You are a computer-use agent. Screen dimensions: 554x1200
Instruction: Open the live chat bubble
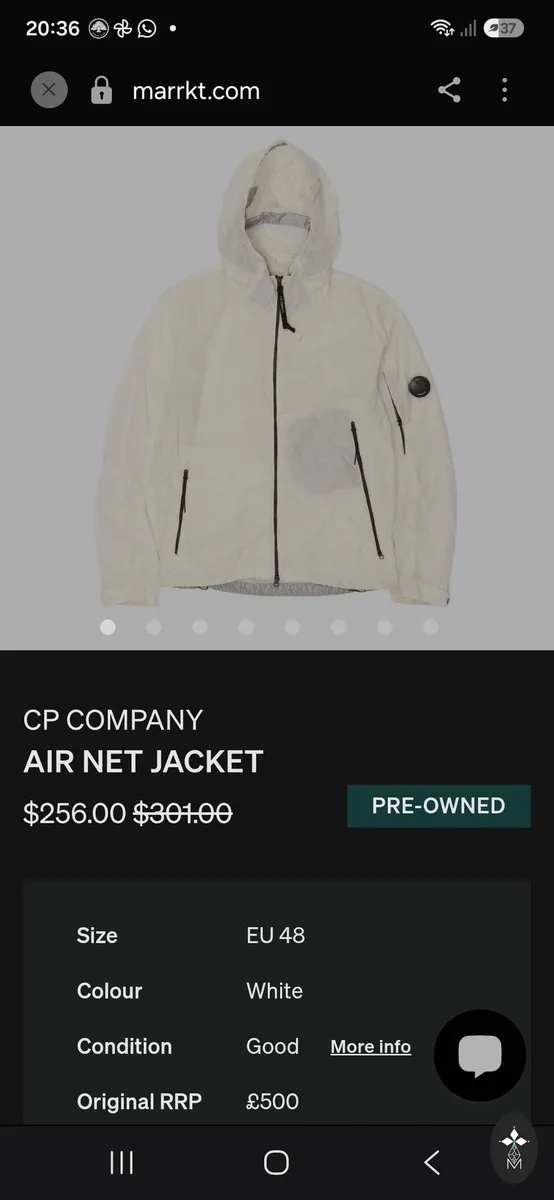pos(480,1055)
